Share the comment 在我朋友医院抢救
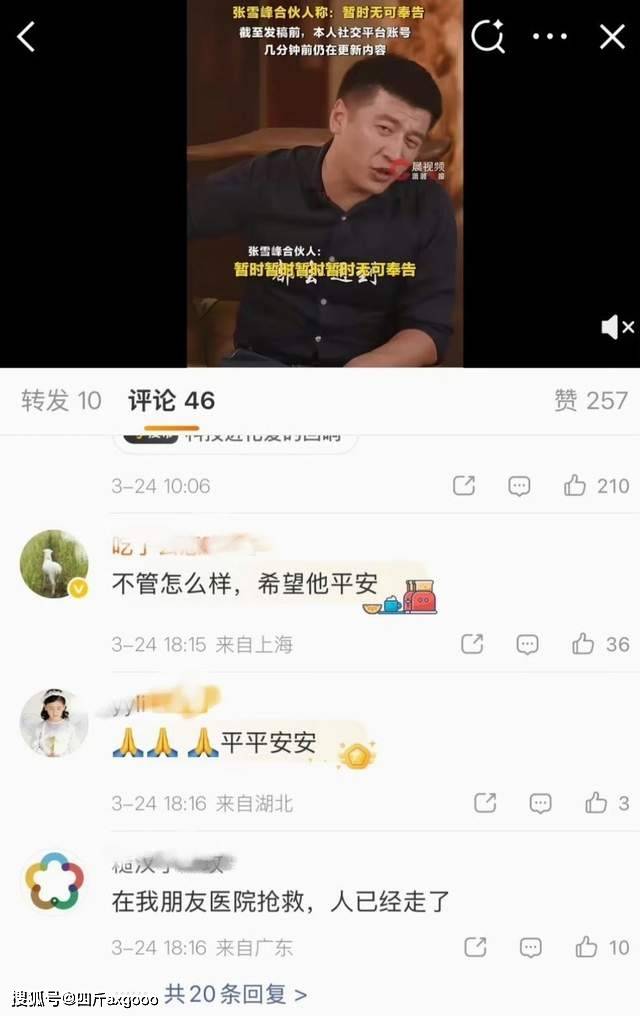The width and height of the screenshot is (640, 1016). click(x=476, y=947)
